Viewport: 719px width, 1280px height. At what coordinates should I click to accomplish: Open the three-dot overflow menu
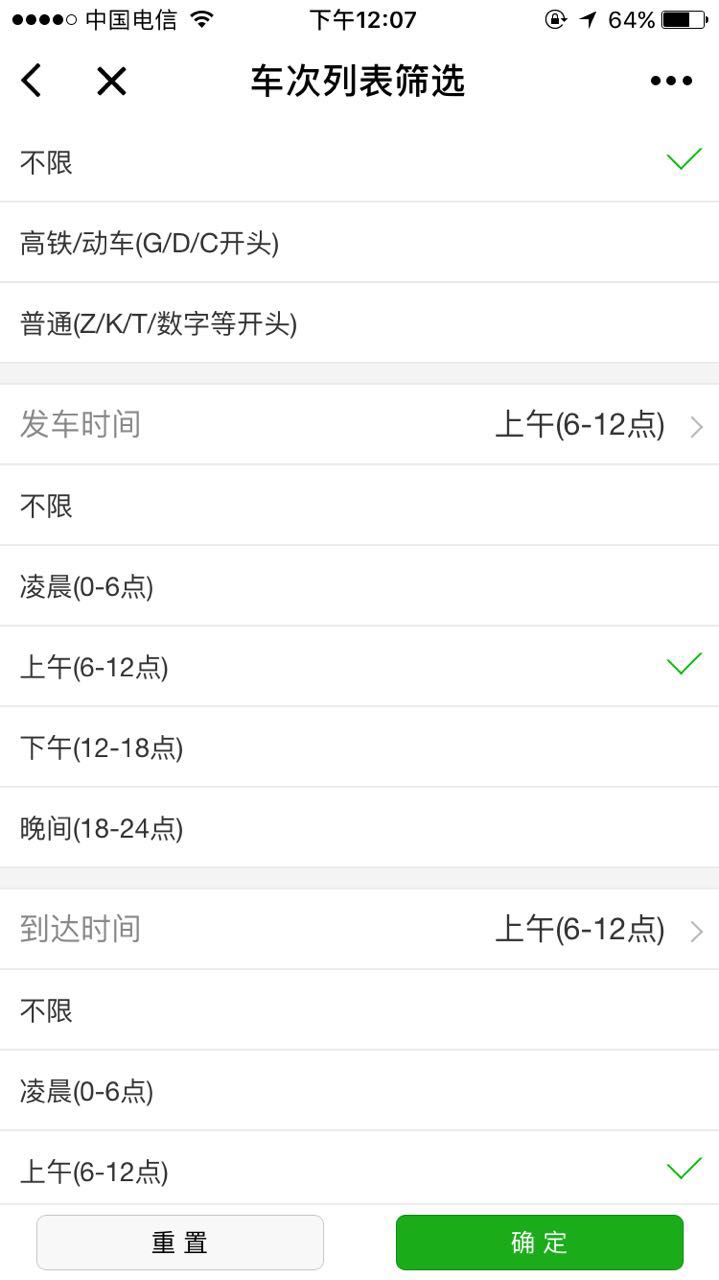tap(671, 81)
